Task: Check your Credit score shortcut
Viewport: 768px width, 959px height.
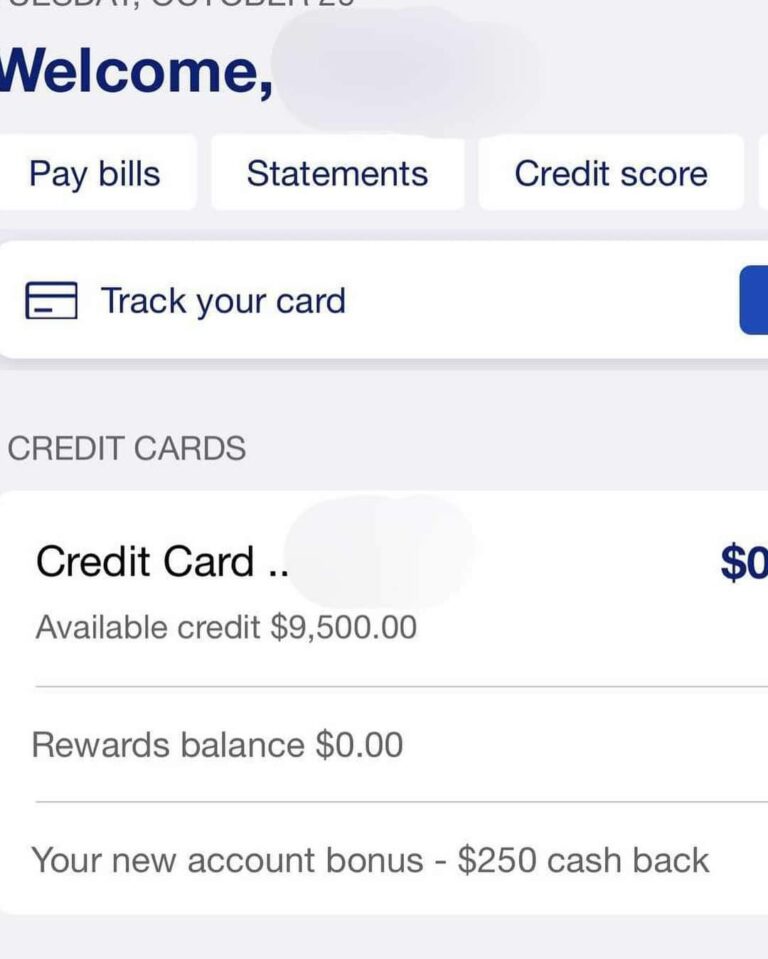Action: tap(611, 173)
